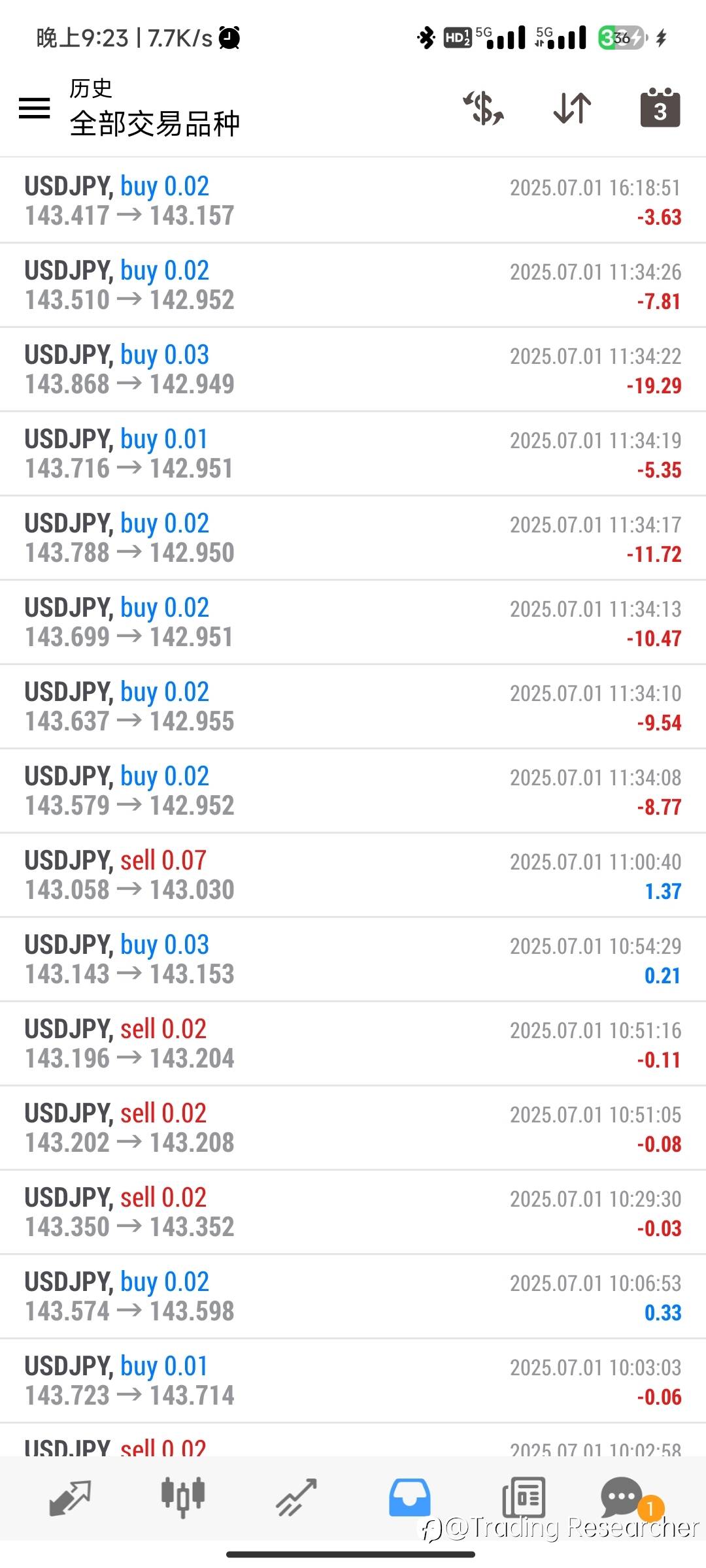Screen dimensions: 706x1568
Task: Switch to the Trade tab
Action: pos(297,1497)
